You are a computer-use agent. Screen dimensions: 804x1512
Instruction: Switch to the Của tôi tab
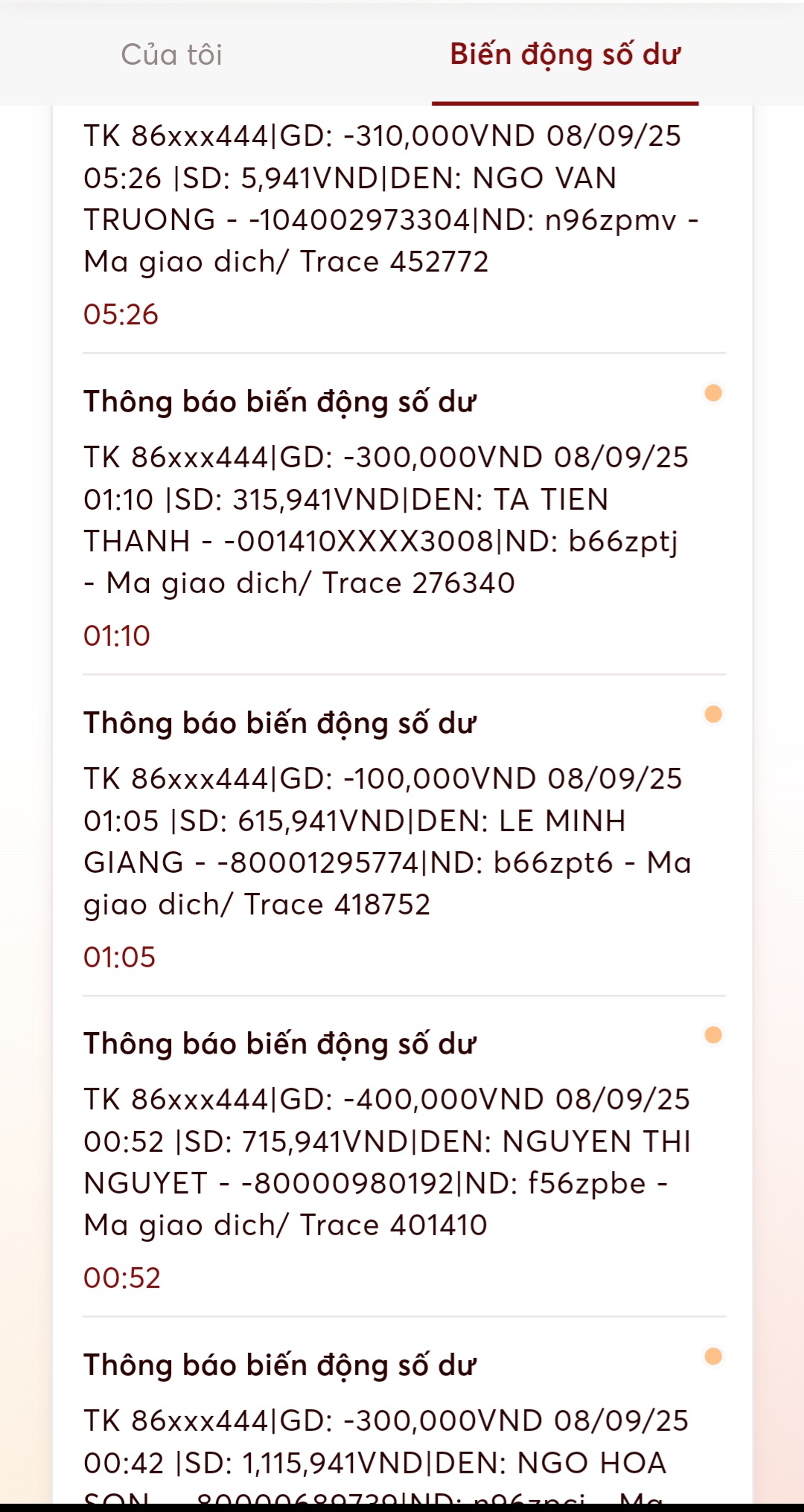pyautogui.click(x=171, y=55)
